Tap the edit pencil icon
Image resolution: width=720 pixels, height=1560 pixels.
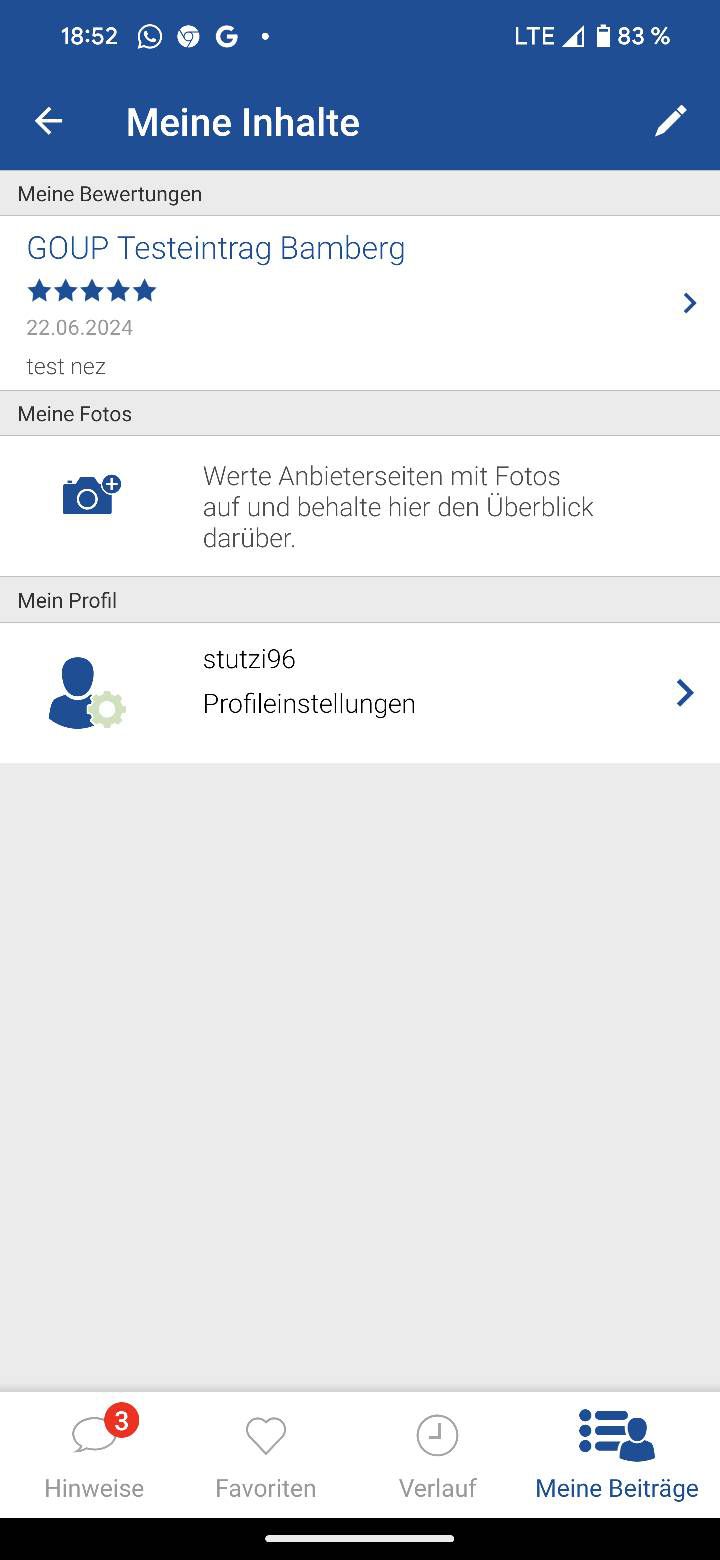[x=671, y=121]
